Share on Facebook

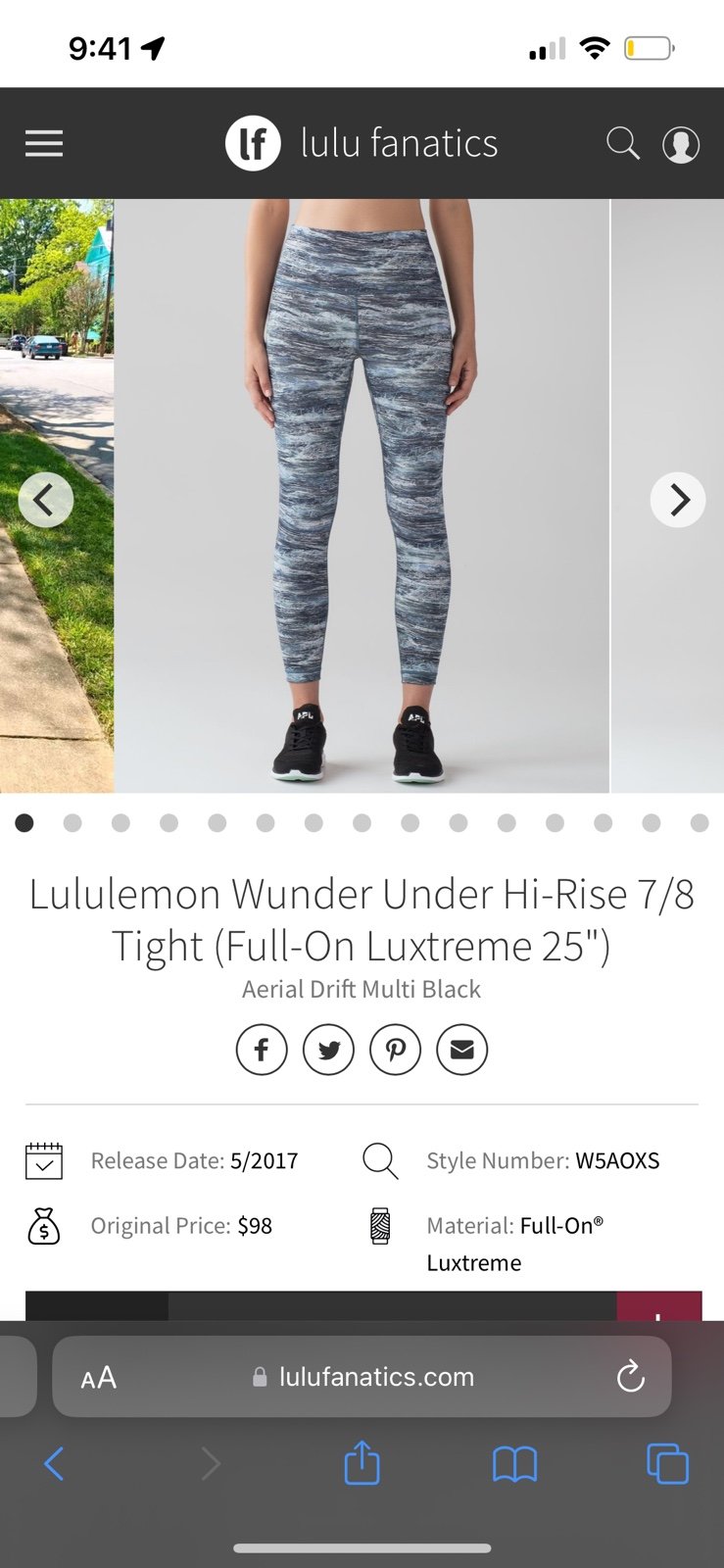[x=262, y=1050]
